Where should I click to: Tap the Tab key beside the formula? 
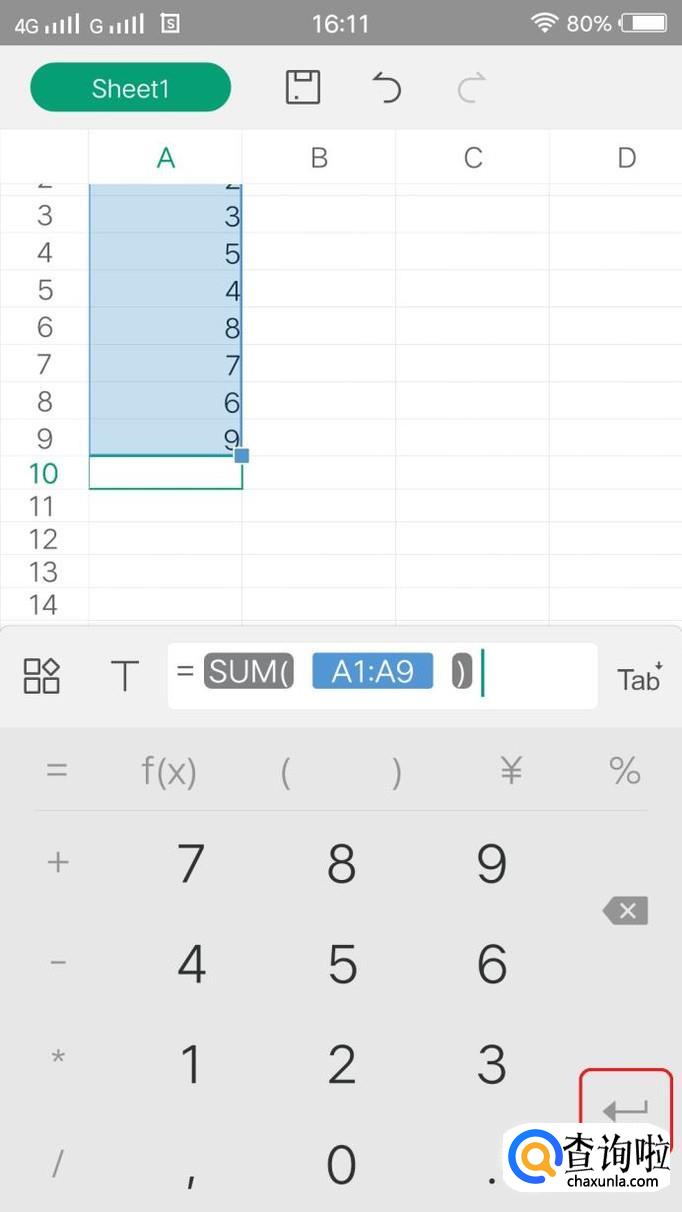(639, 677)
